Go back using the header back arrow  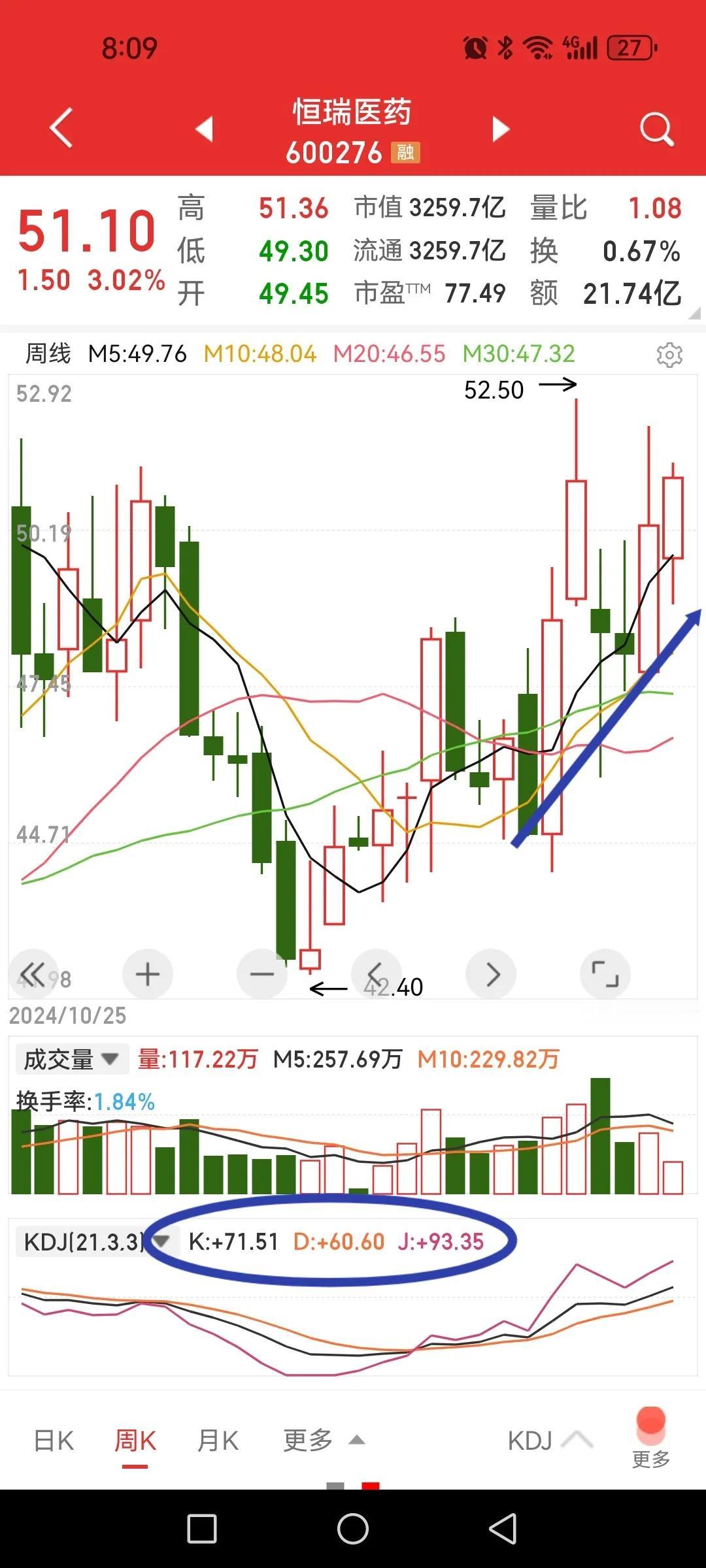pyautogui.click(x=61, y=127)
